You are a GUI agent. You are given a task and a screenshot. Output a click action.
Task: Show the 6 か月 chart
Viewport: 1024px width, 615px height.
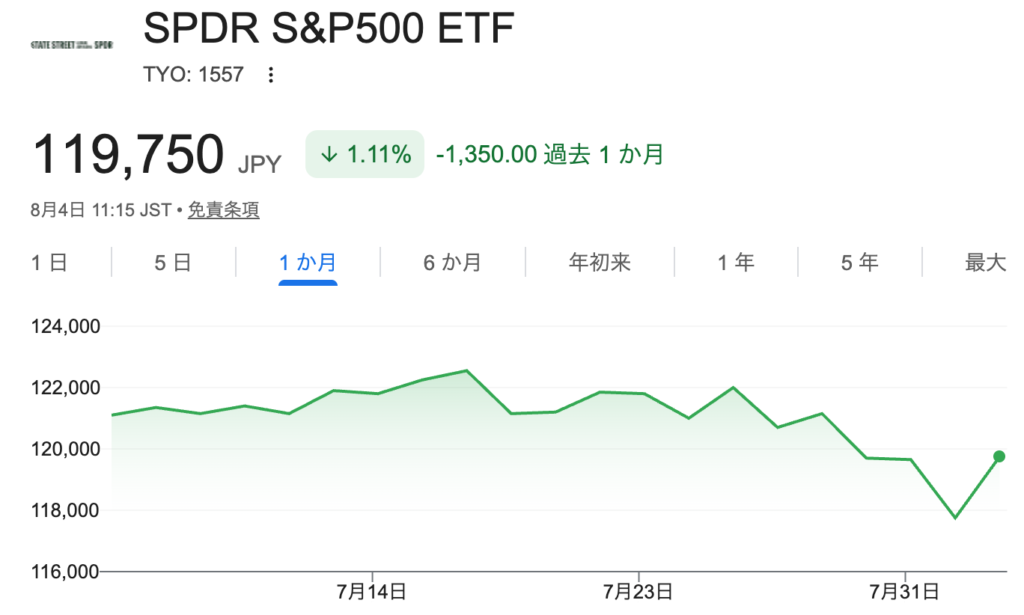pyautogui.click(x=452, y=262)
